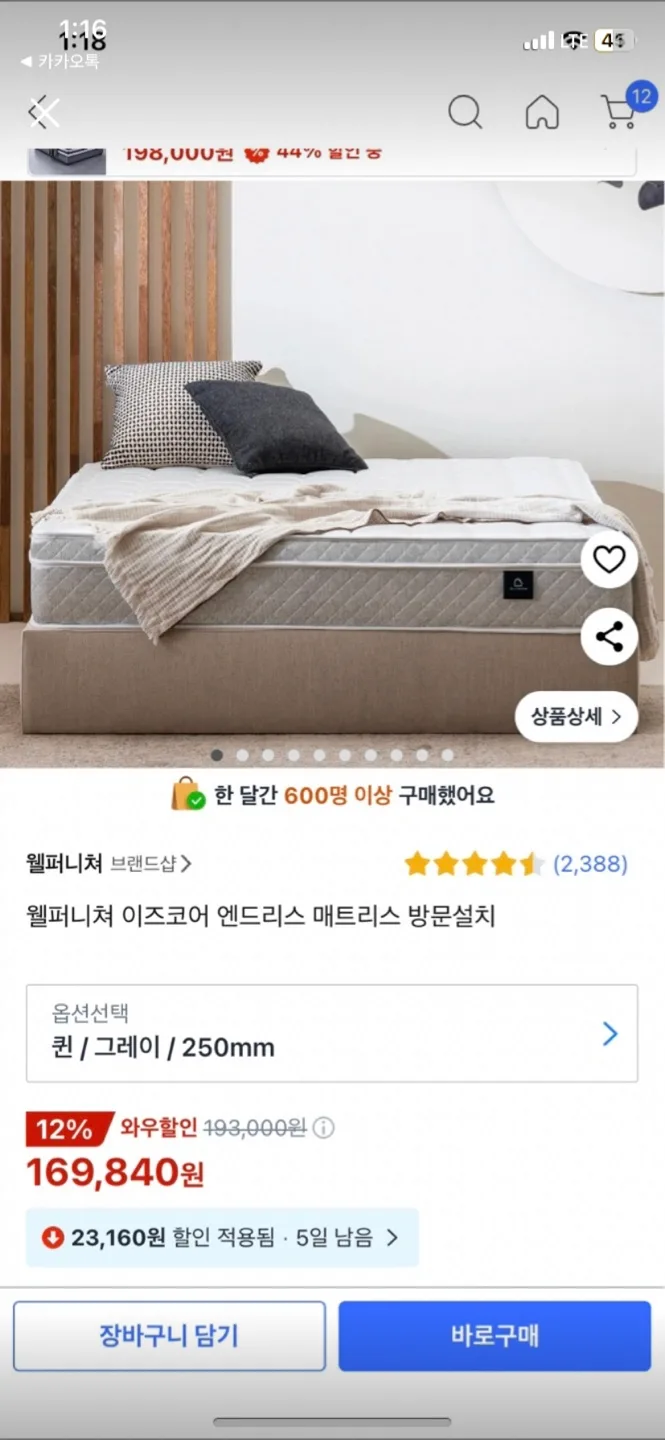Add the mattress to the wishlist with the heart
This screenshot has width=665, height=1440.
point(609,560)
